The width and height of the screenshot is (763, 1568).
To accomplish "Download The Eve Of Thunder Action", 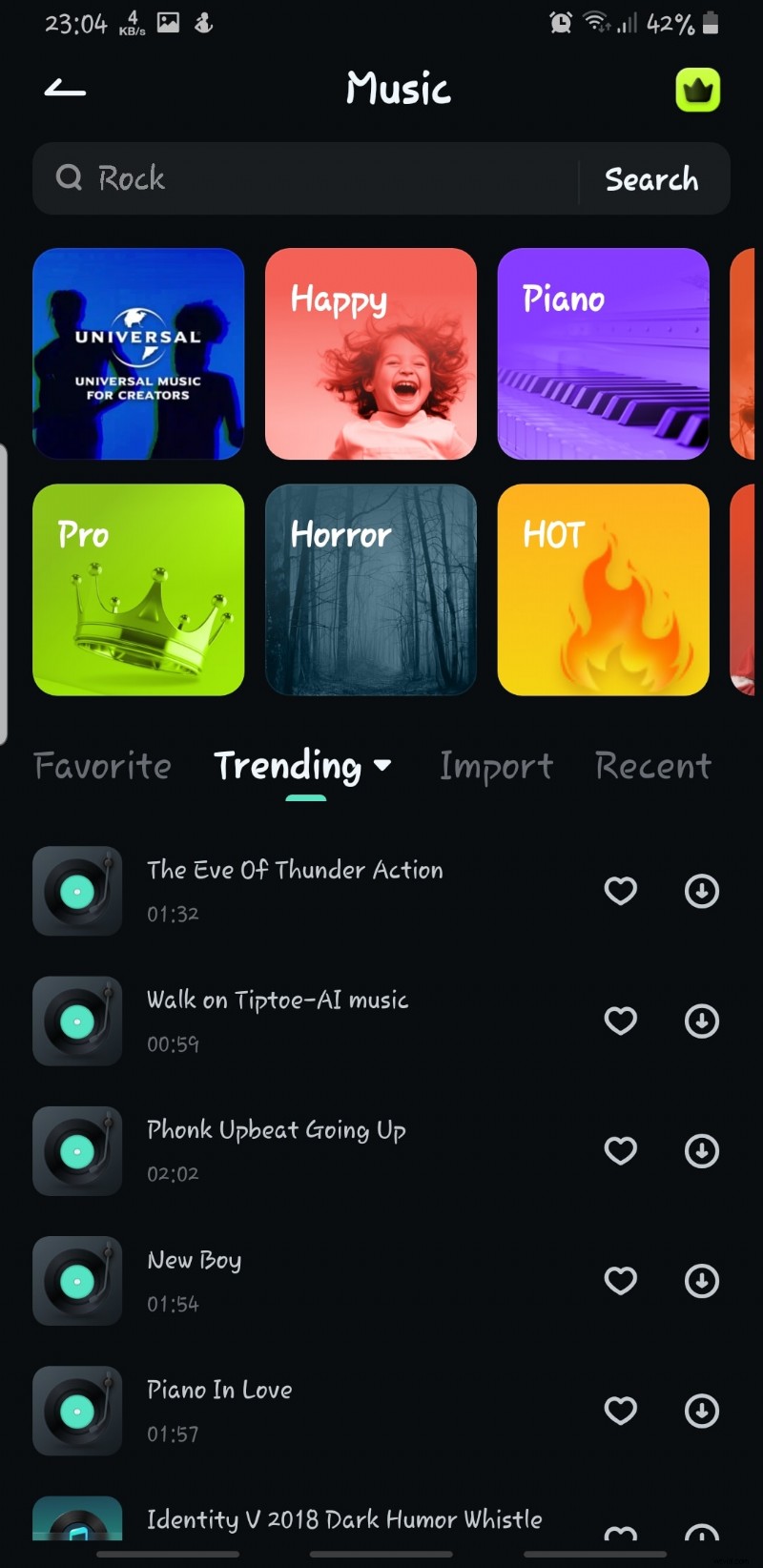I will 702,891.
